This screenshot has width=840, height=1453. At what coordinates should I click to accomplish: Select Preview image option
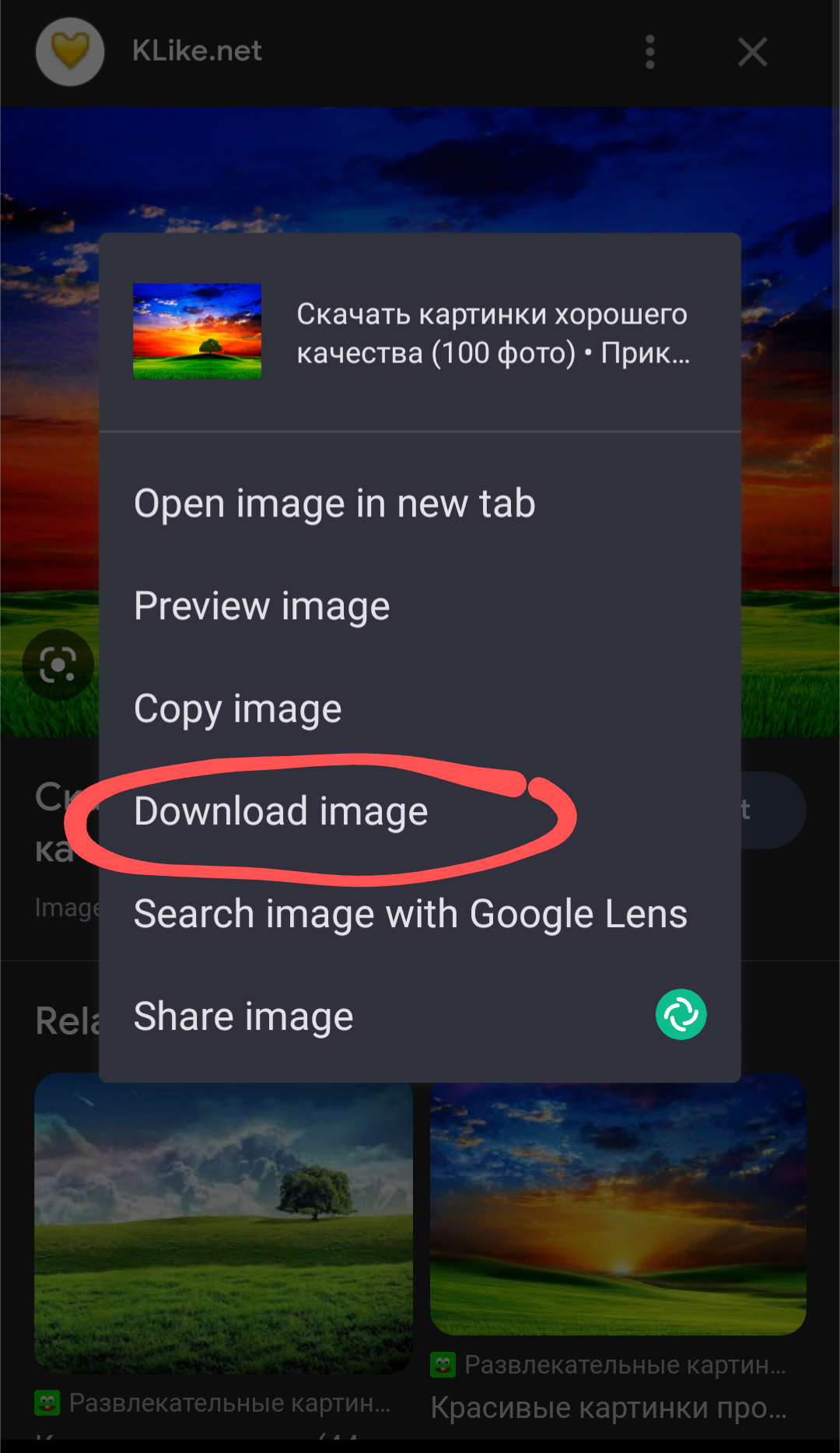[x=262, y=607]
